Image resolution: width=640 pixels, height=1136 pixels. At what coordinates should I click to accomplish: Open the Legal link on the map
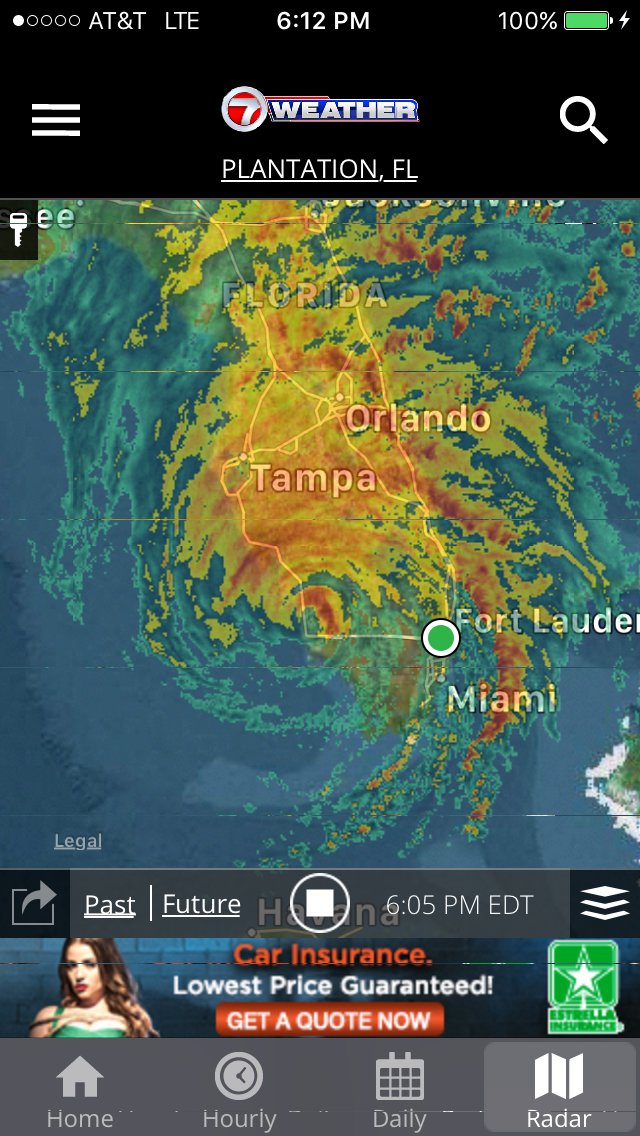78,841
